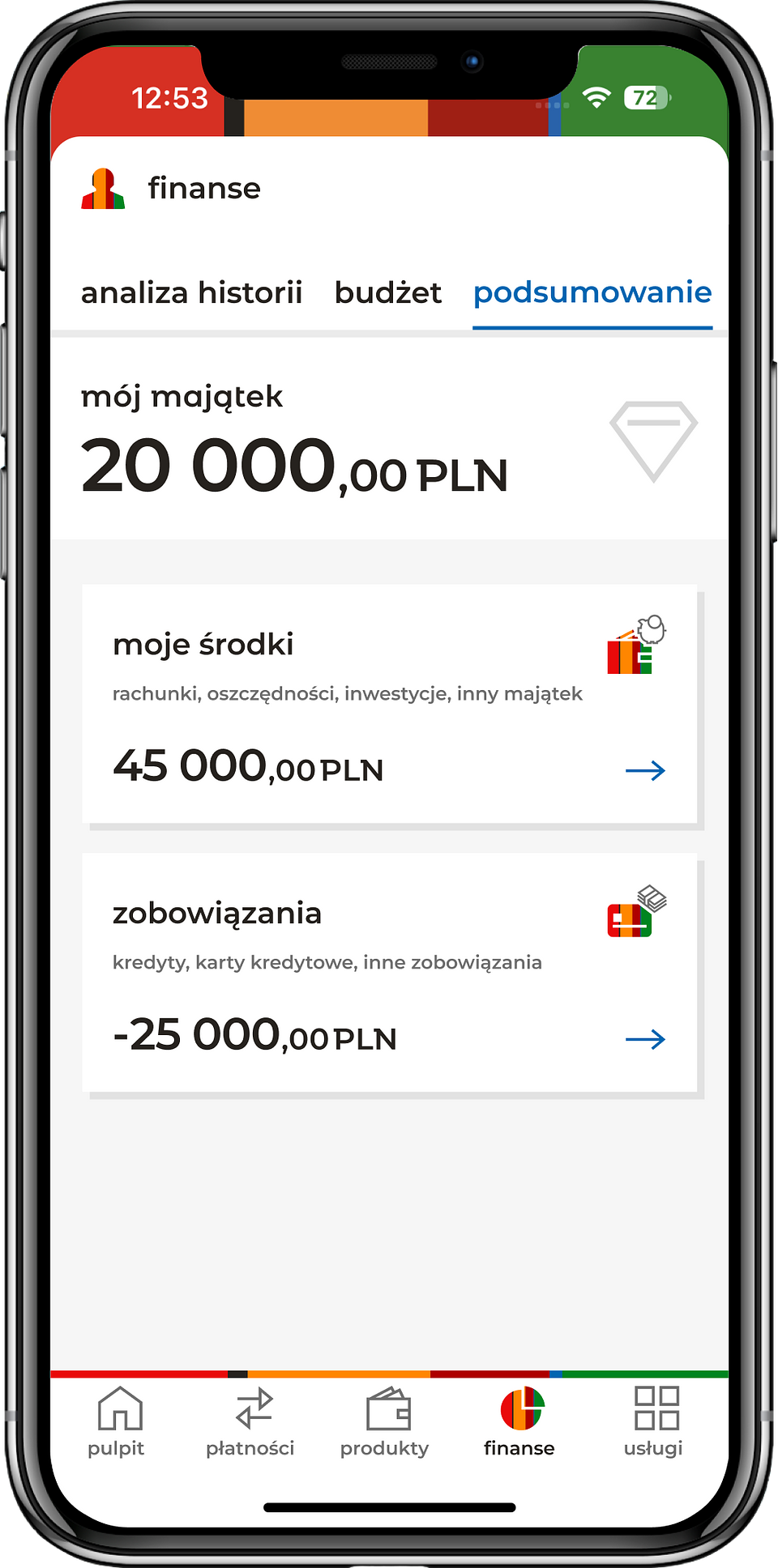The width and height of the screenshot is (778, 1568).
Task: Open the budżet tab
Action: click(x=388, y=292)
